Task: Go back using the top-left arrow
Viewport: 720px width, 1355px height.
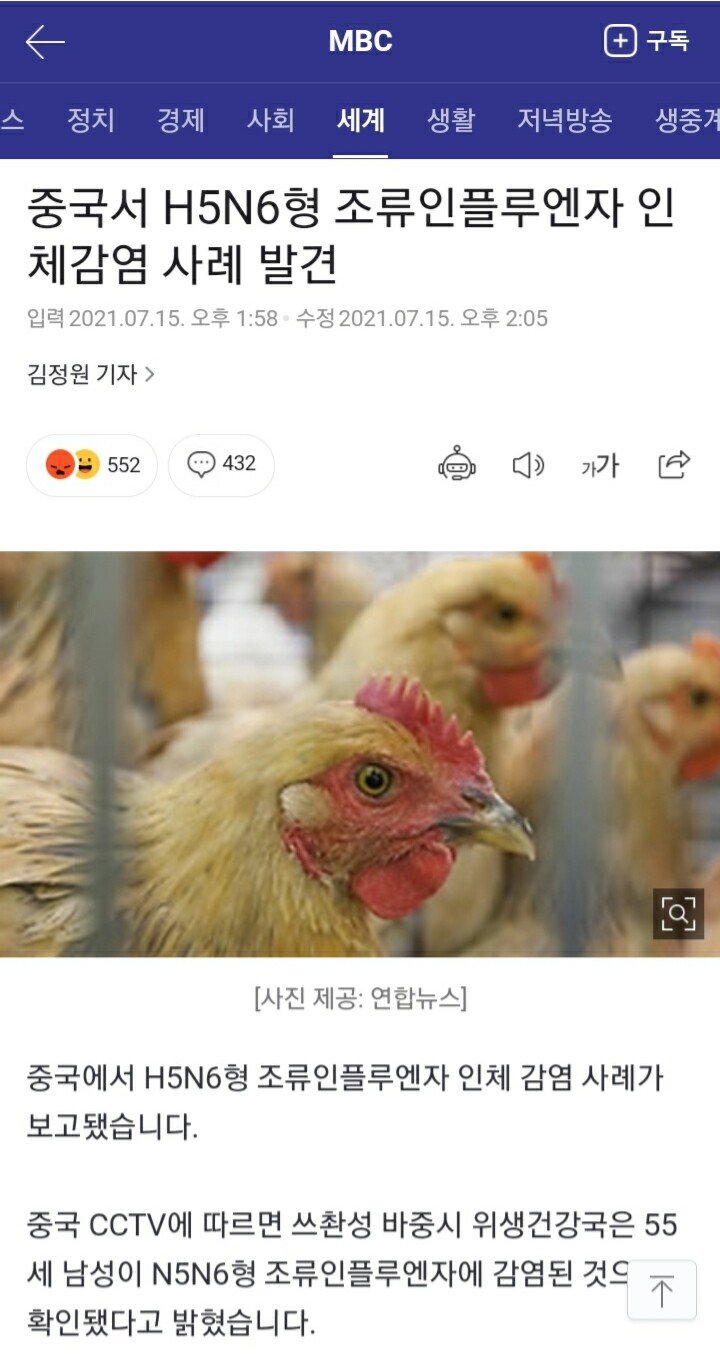Action: point(45,42)
